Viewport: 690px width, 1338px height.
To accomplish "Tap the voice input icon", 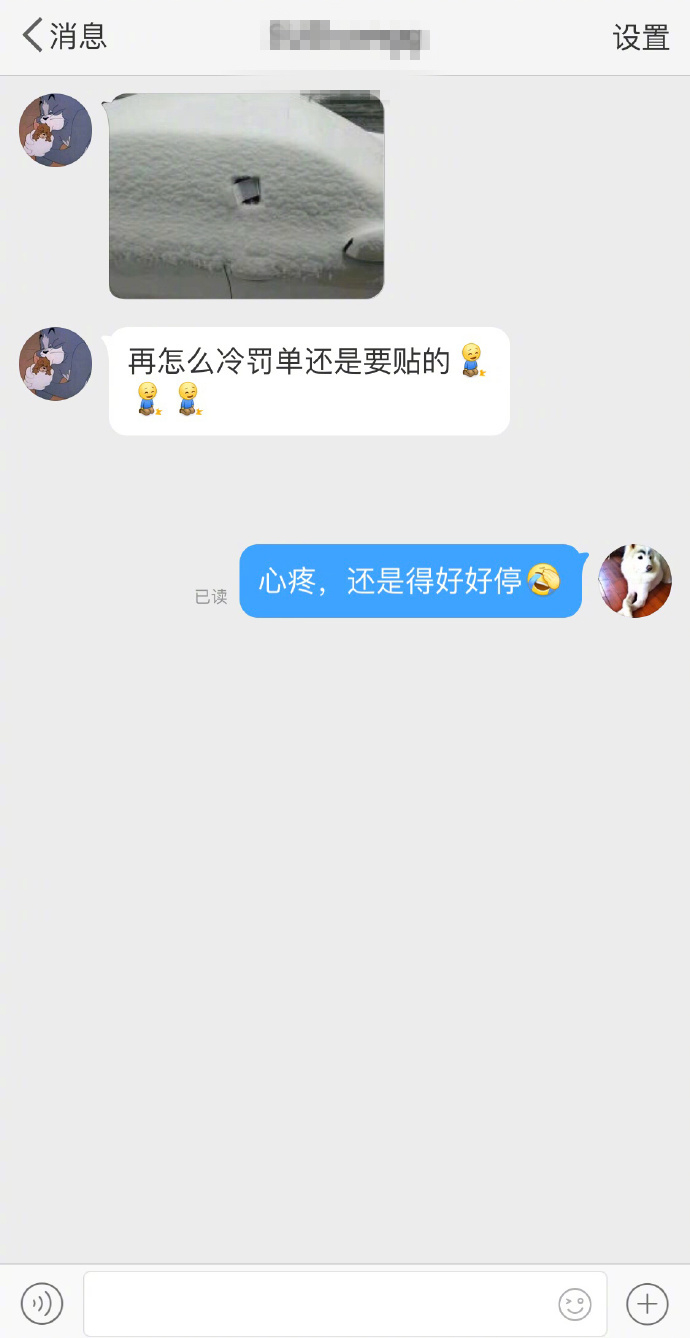I will click(x=42, y=1303).
